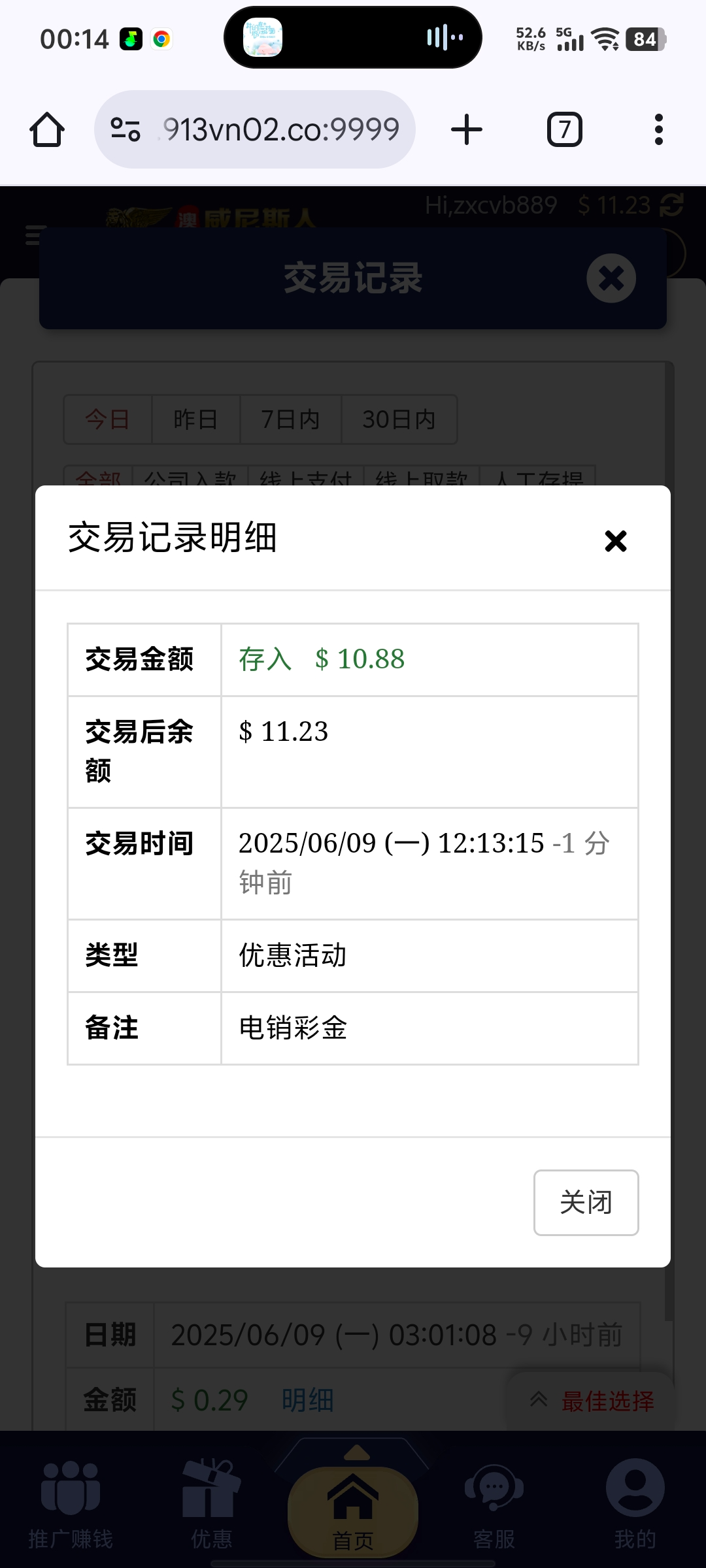Open 客服 customer service
This screenshot has width=706, height=1568.
pyautogui.click(x=494, y=1503)
